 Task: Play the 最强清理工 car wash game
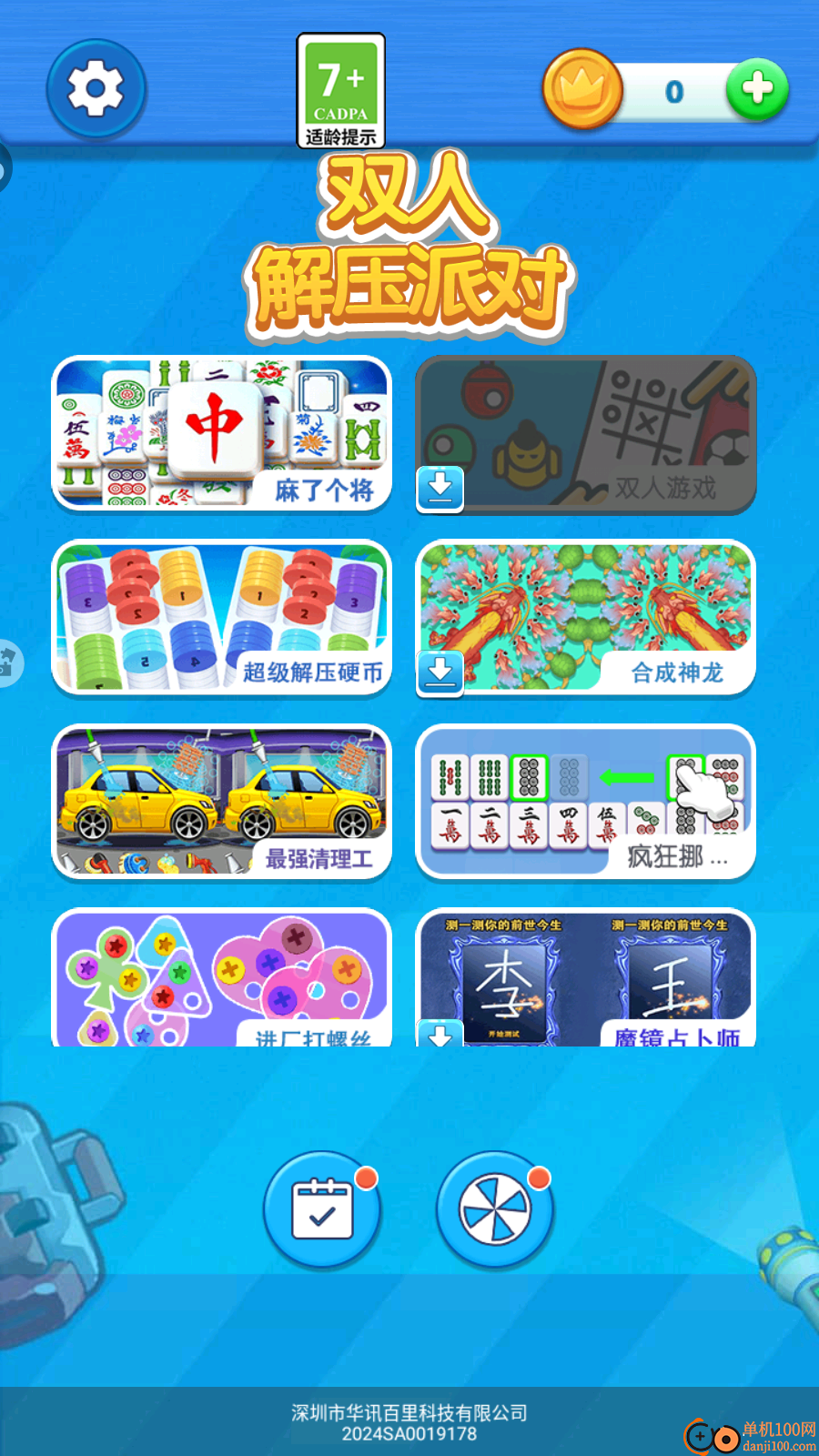[222, 802]
